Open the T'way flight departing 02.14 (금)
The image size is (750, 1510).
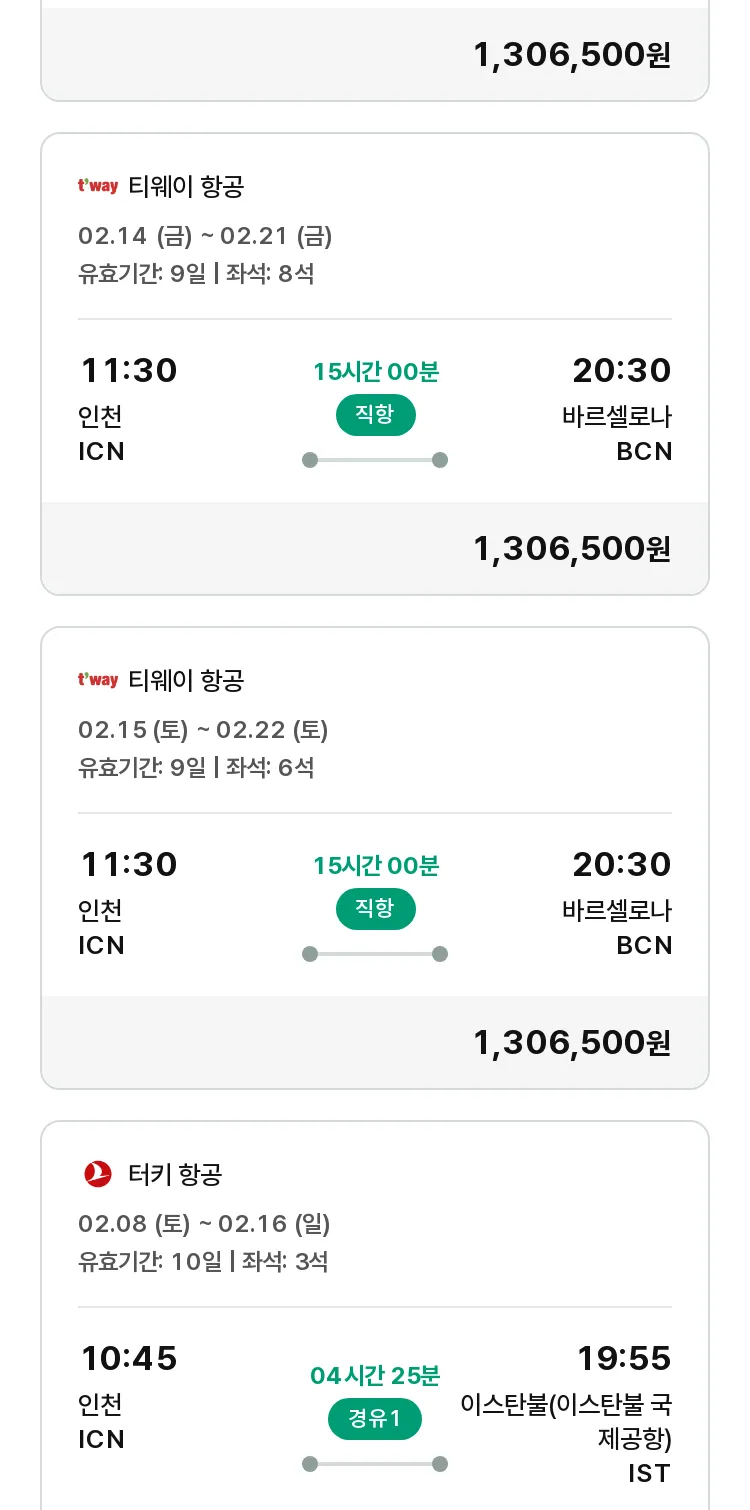375,364
